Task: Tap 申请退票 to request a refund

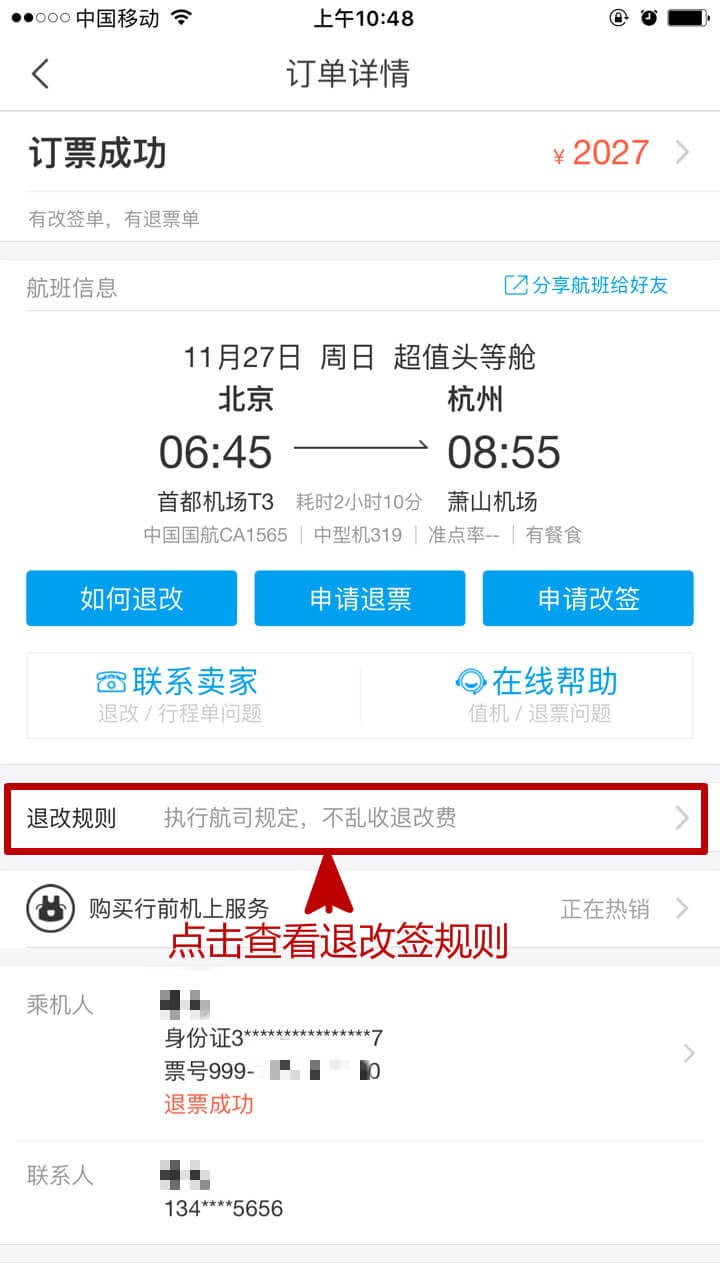Action: tap(360, 598)
